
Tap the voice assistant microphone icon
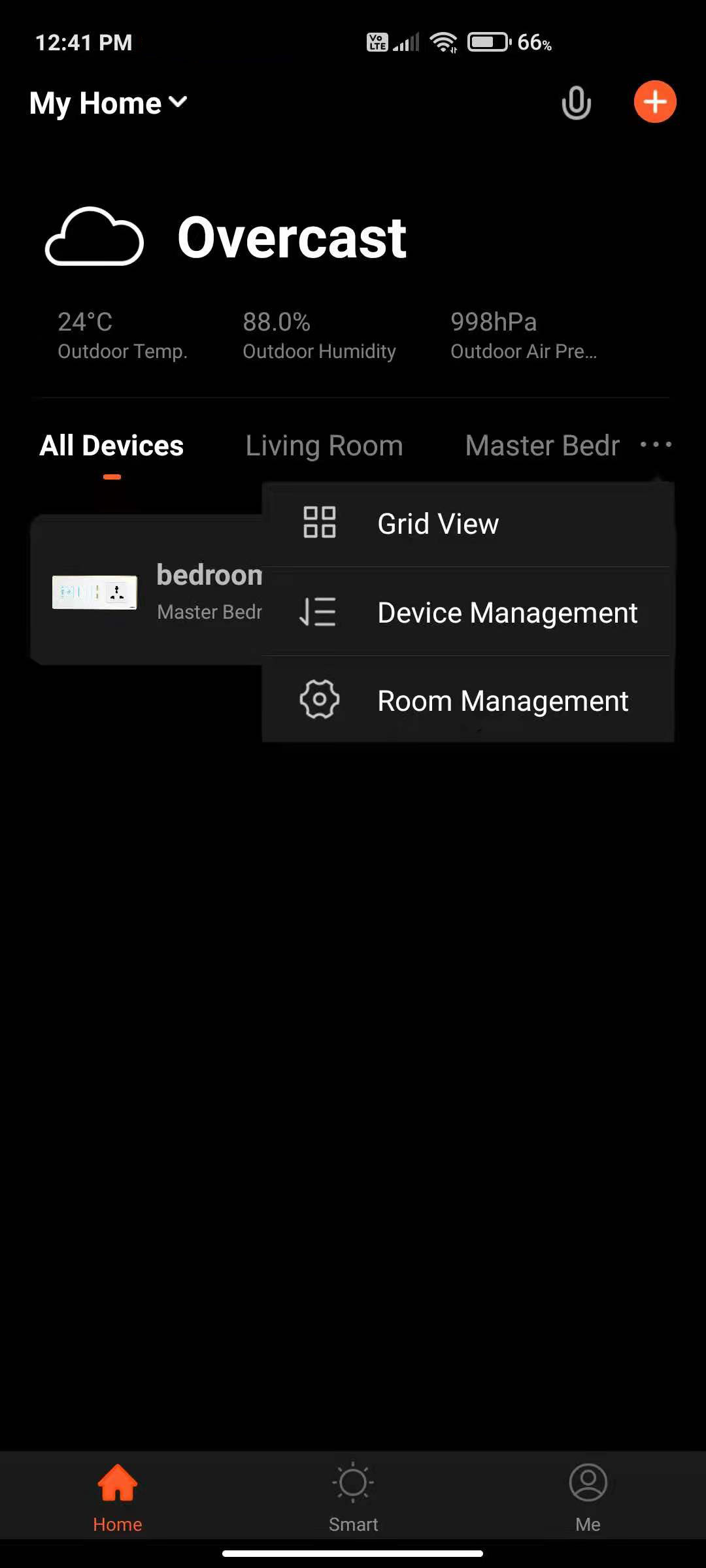(576, 103)
